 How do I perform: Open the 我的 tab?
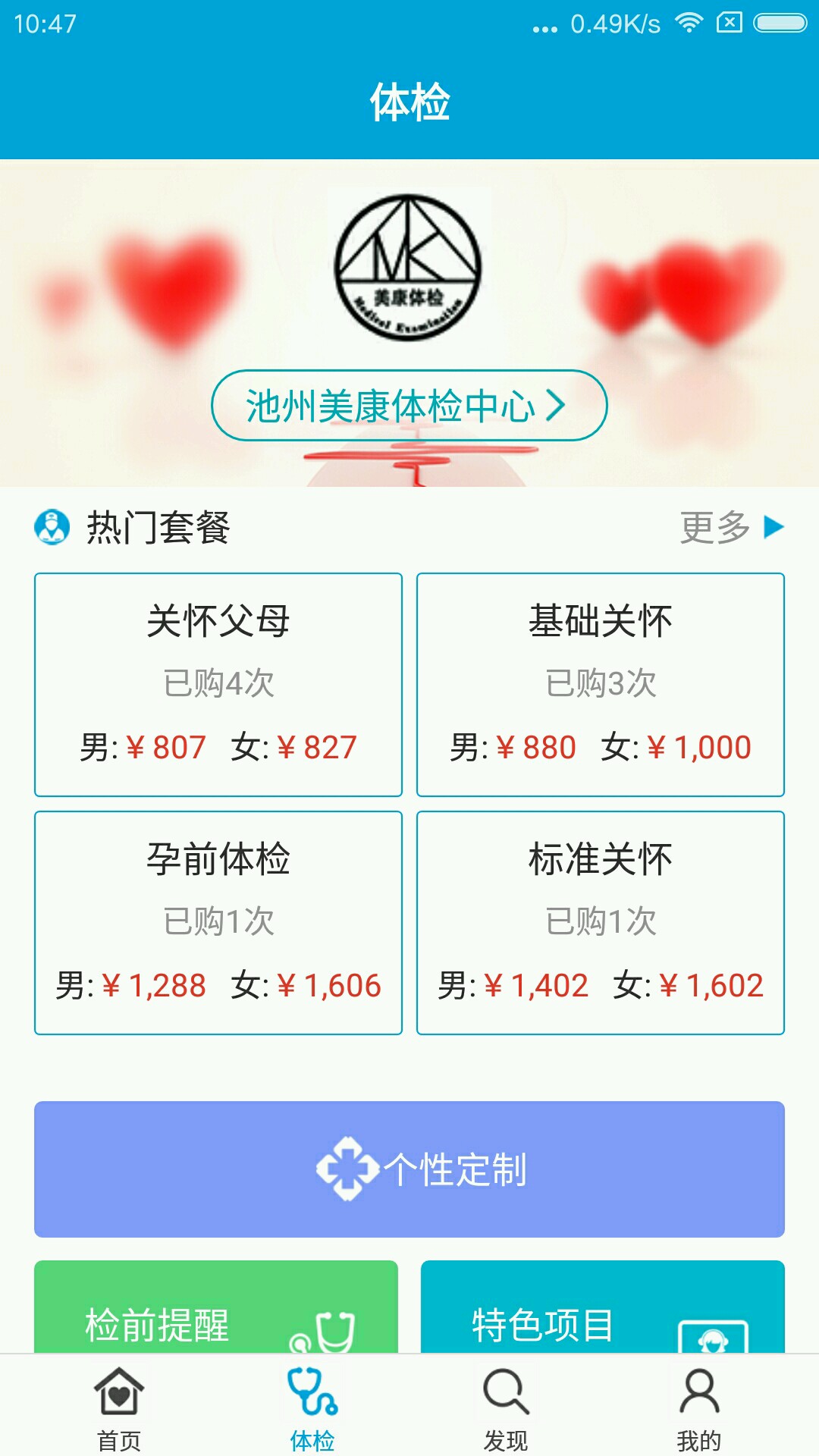(x=699, y=1407)
